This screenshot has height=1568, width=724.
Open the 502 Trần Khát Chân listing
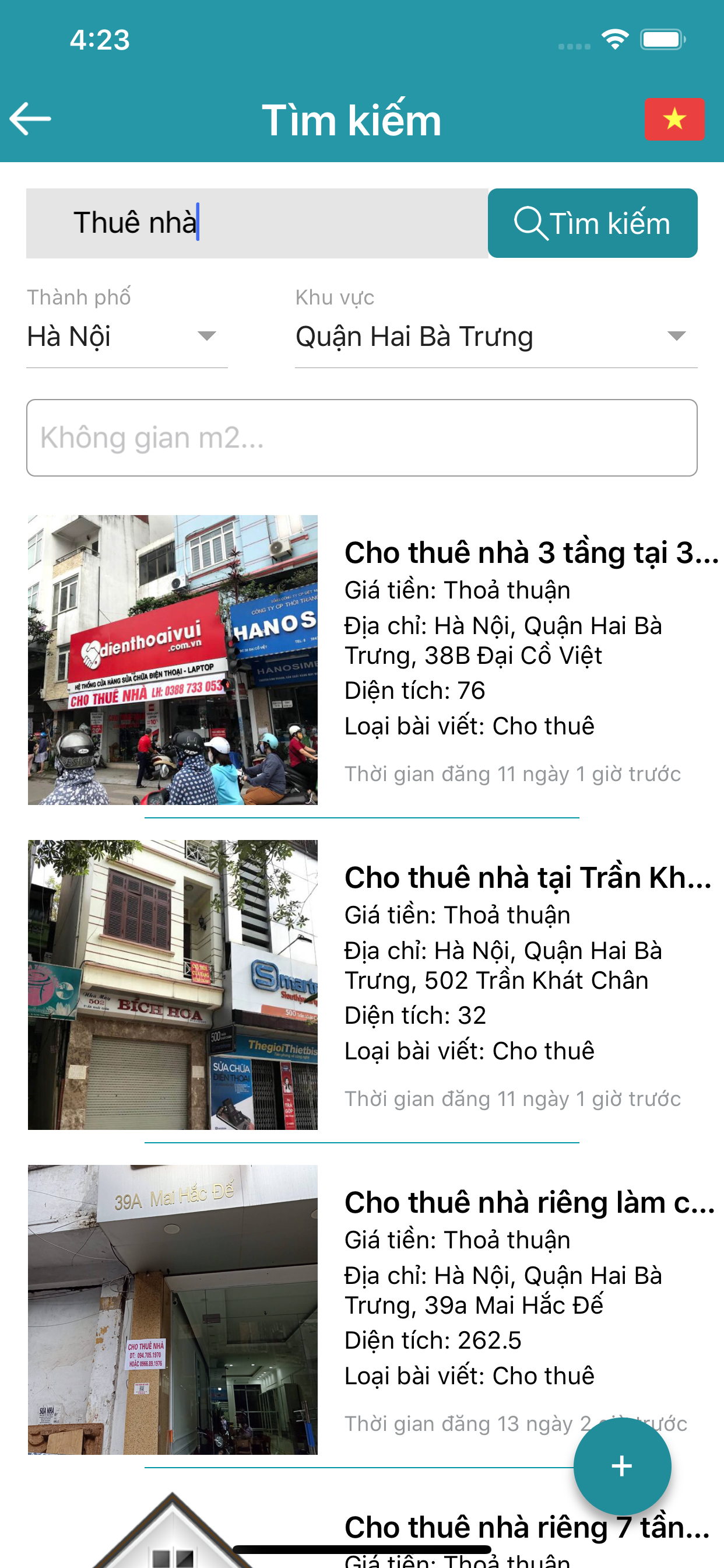coord(361,985)
